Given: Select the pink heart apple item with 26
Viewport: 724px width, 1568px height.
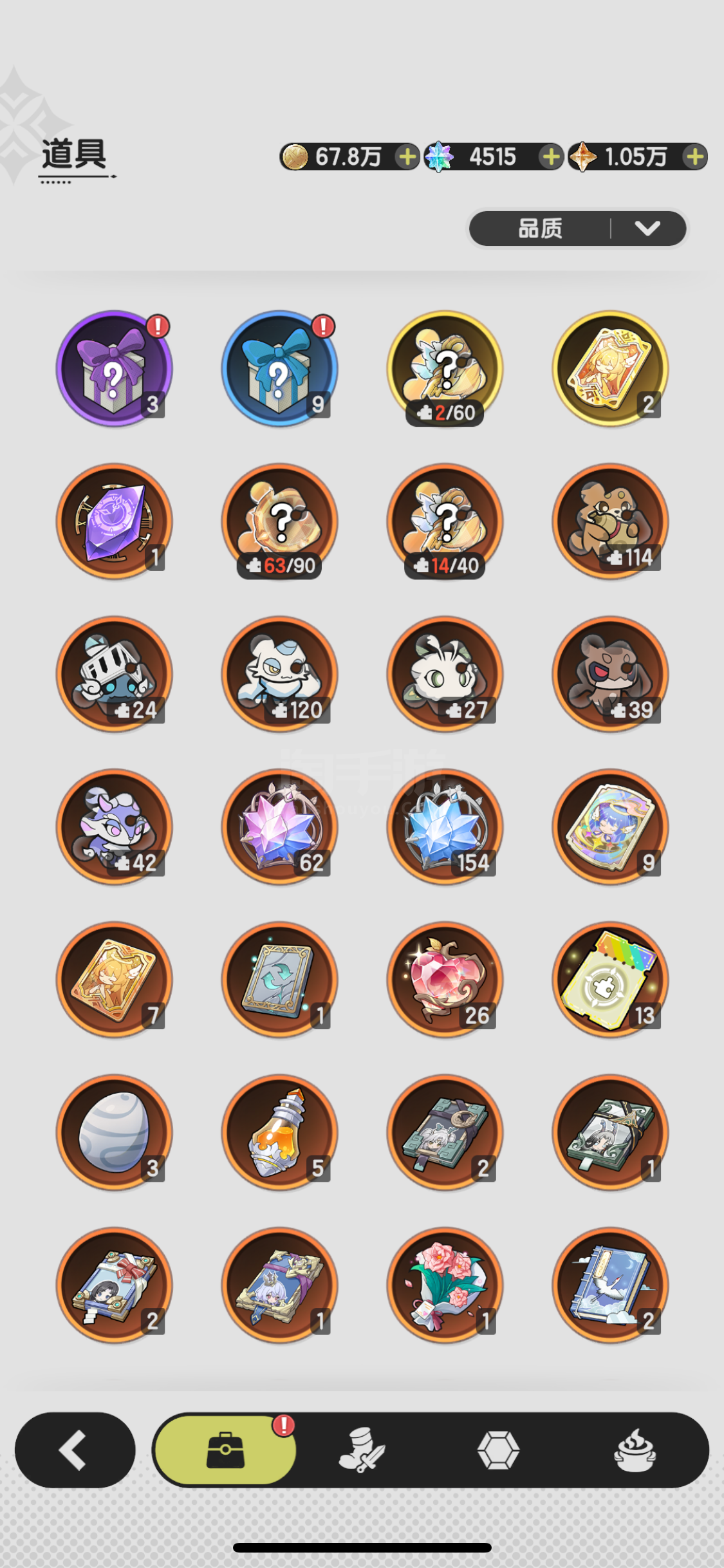Looking at the screenshot, I should [x=445, y=980].
